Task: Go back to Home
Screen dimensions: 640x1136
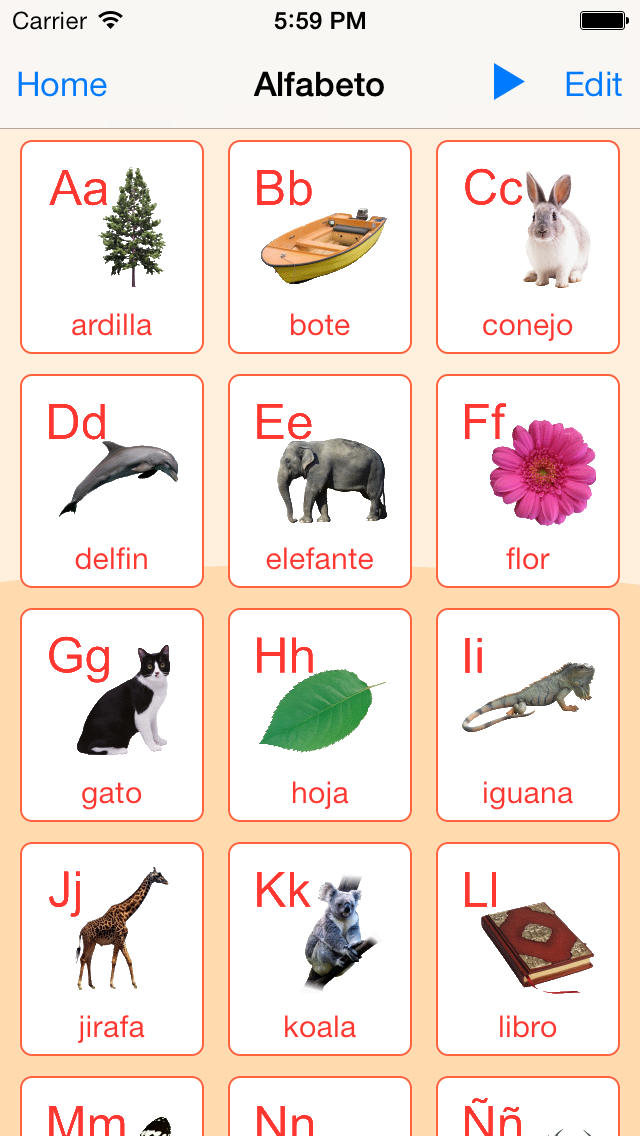Action: click(62, 85)
